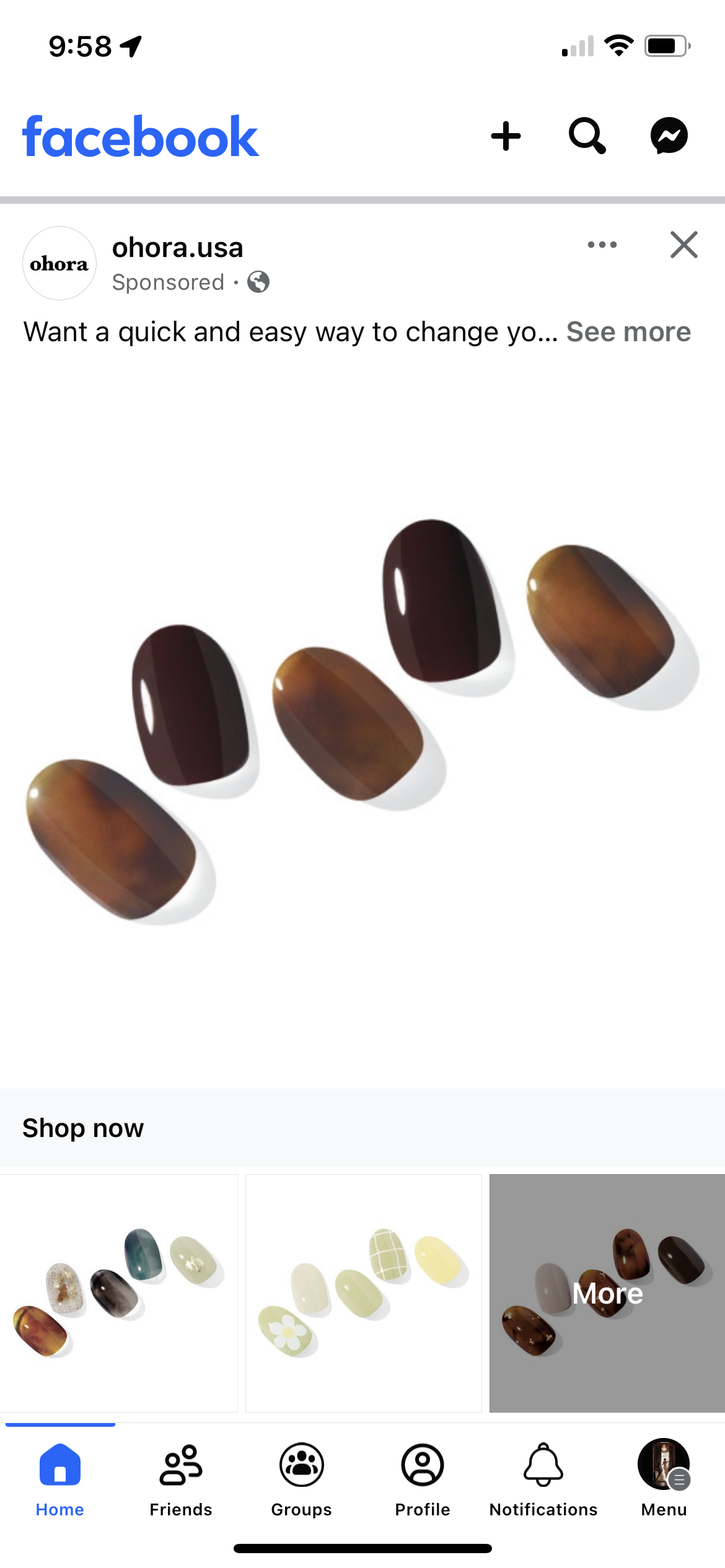Open the ohora.usa page by name
725x1568 pixels.
point(178,248)
